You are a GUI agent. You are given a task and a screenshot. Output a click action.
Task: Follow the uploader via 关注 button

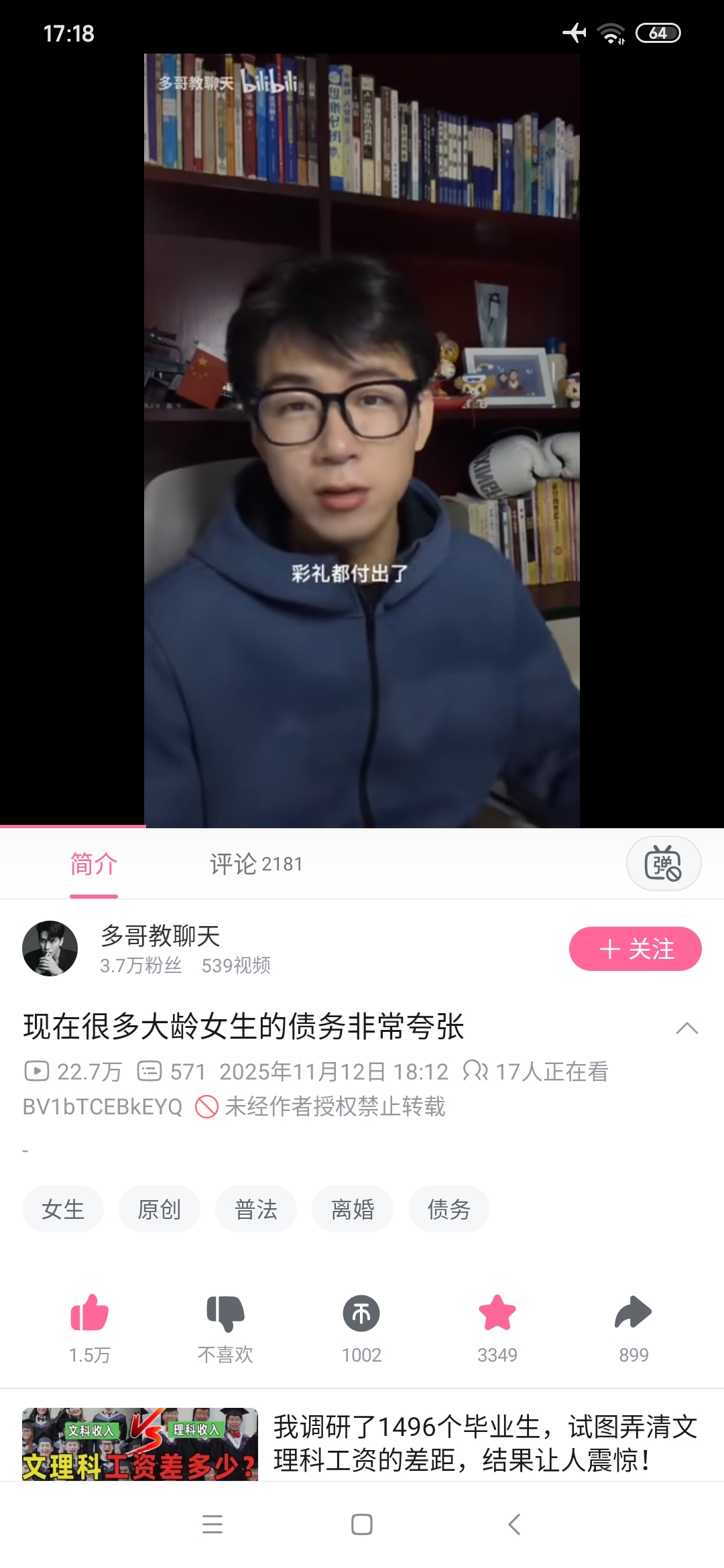(x=634, y=948)
